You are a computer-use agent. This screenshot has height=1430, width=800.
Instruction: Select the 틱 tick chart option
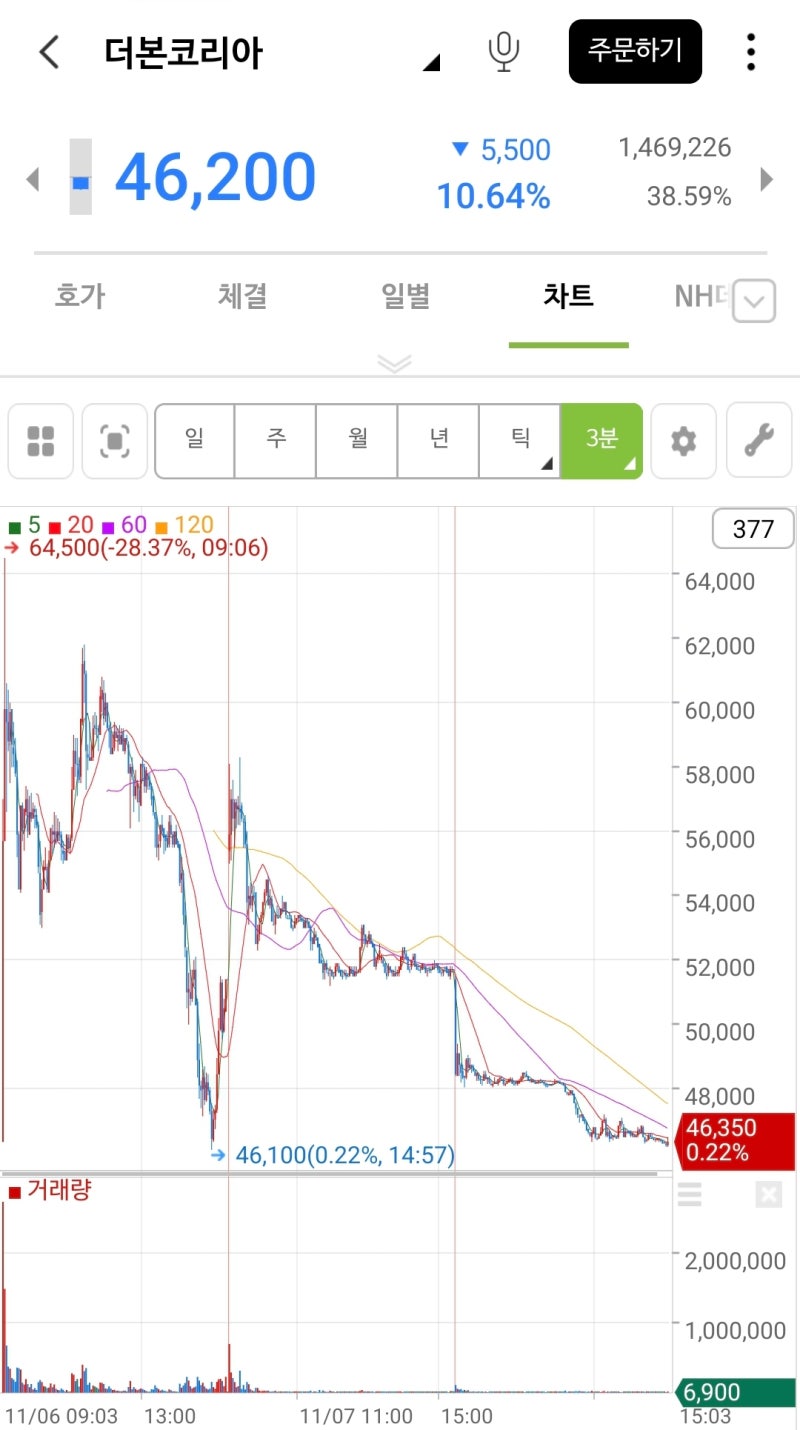coord(520,441)
